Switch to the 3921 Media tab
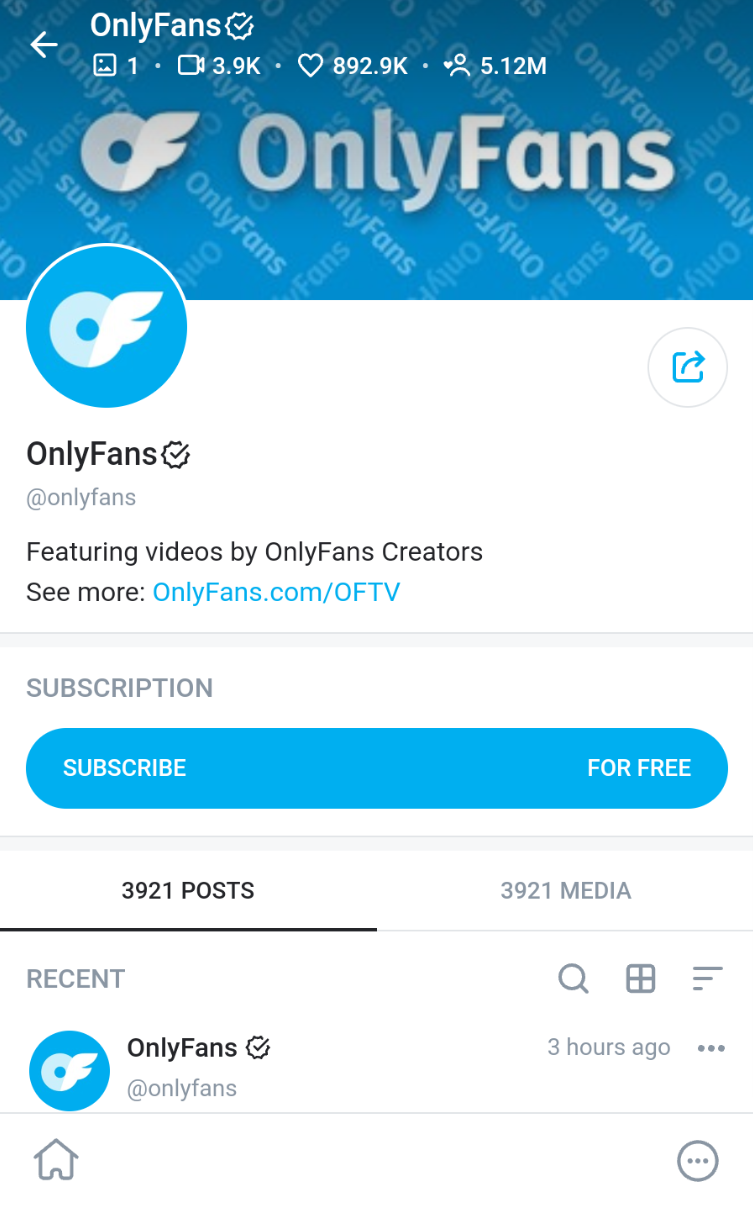753x1206 pixels. 565,890
